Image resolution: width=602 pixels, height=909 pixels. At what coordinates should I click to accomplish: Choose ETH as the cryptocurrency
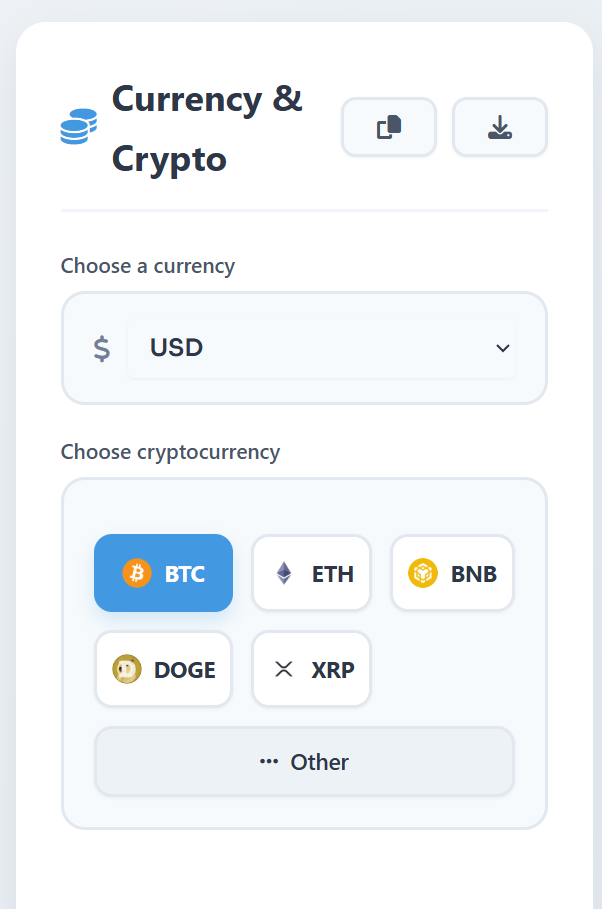[311, 573]
